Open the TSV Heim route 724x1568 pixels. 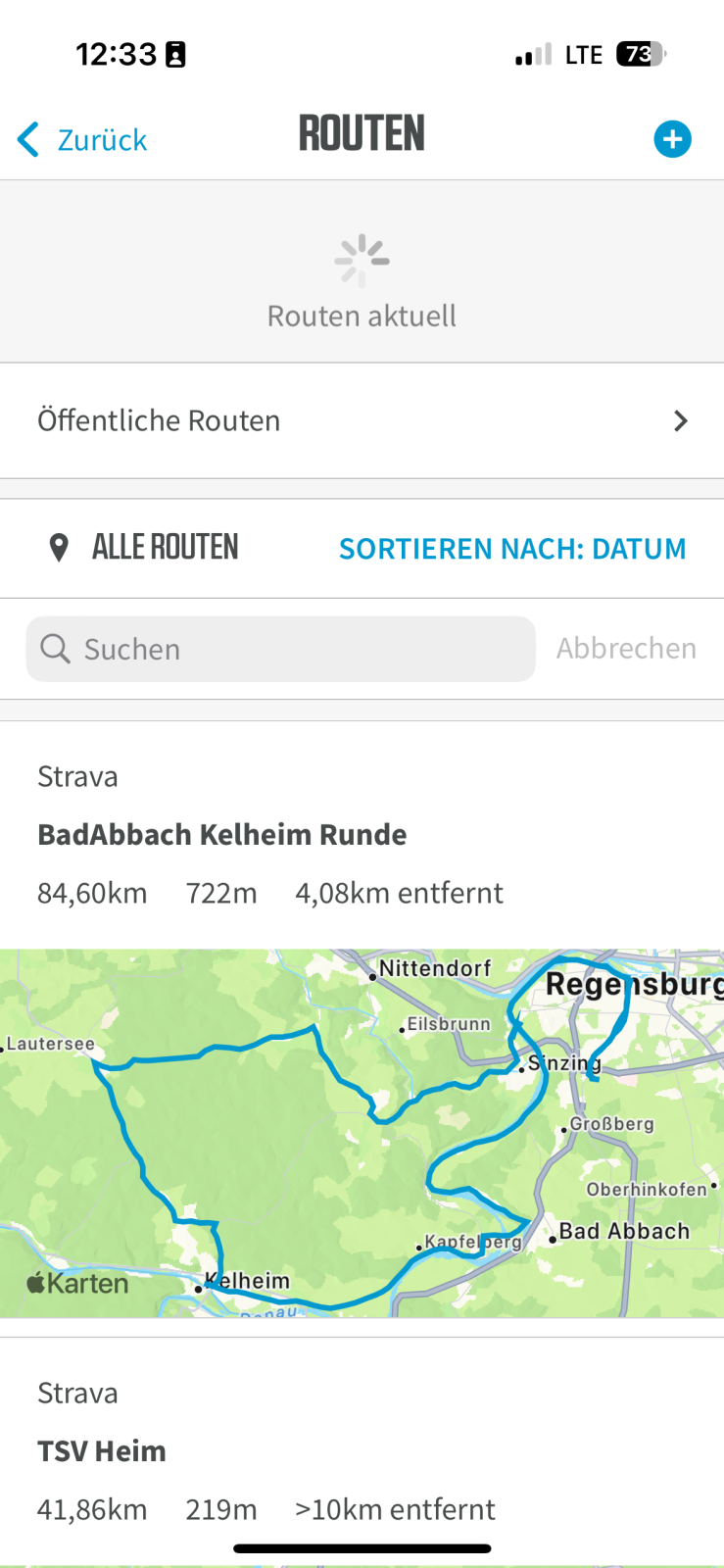tap(102, 1451)
